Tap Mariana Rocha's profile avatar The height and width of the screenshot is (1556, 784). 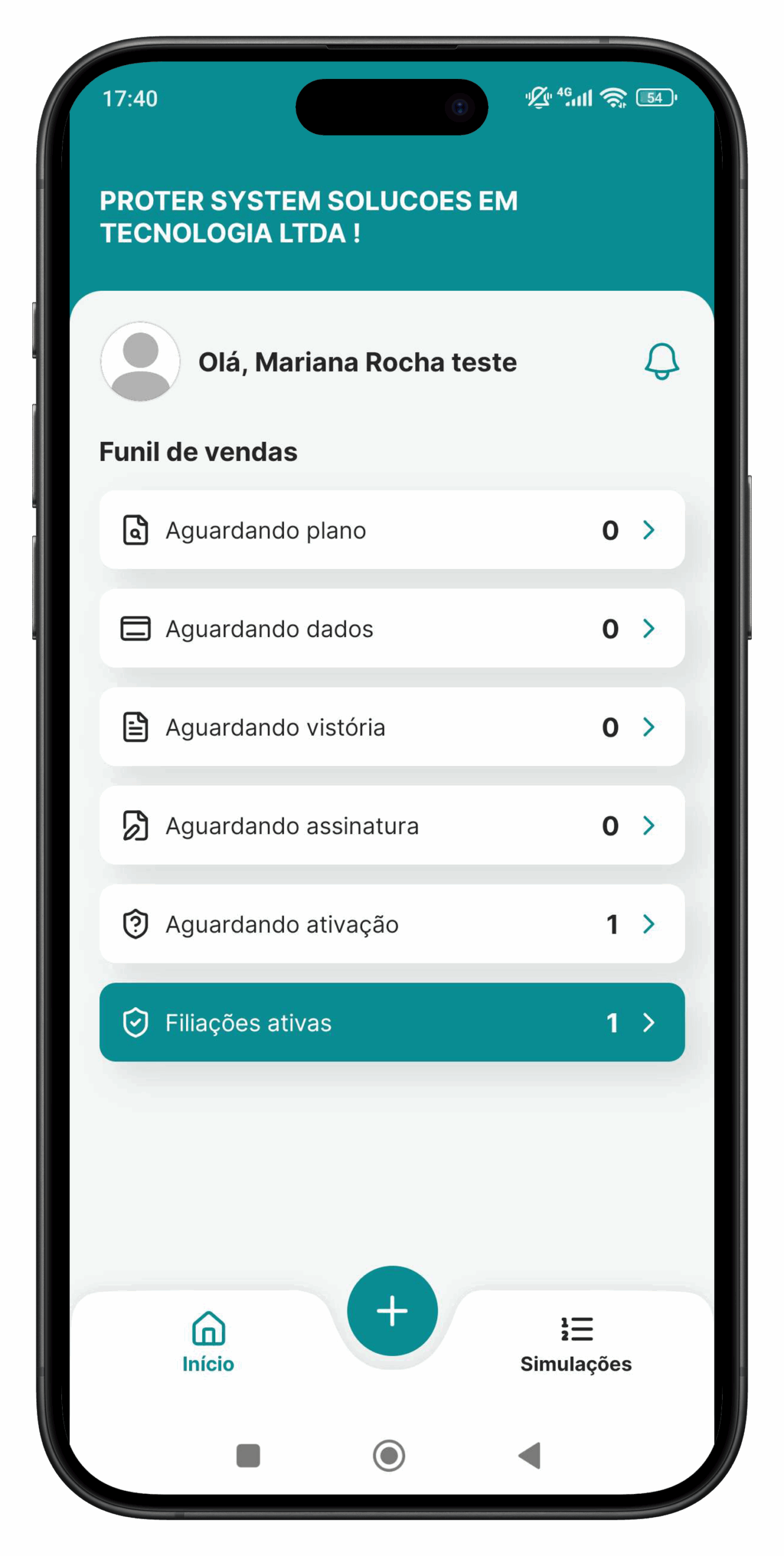[x=140, y=362]
